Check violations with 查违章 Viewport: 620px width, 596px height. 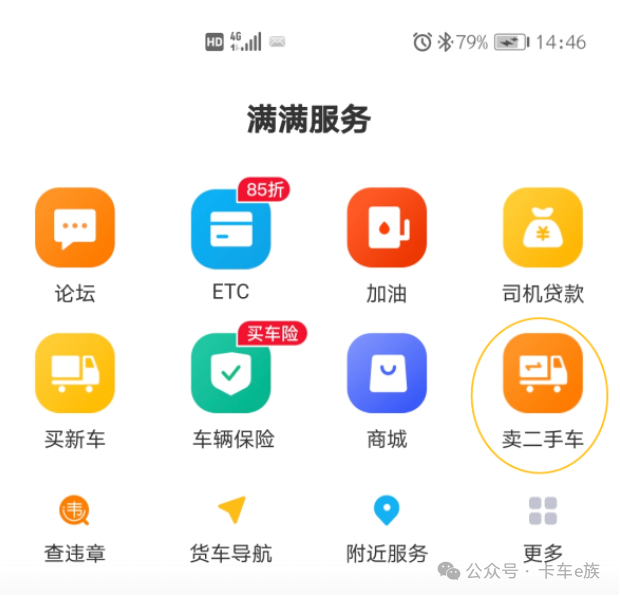(75, 512)
